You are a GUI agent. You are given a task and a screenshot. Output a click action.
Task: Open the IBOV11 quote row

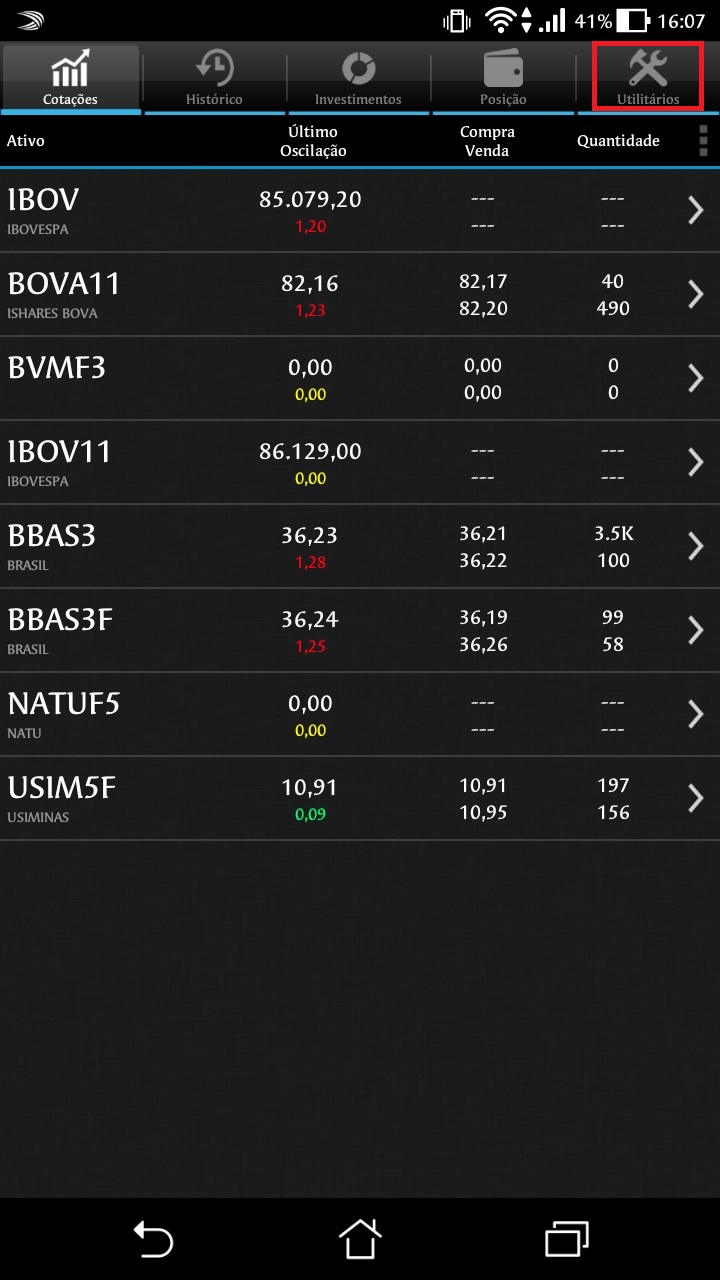pyautogui.click(x=360, y=463)
